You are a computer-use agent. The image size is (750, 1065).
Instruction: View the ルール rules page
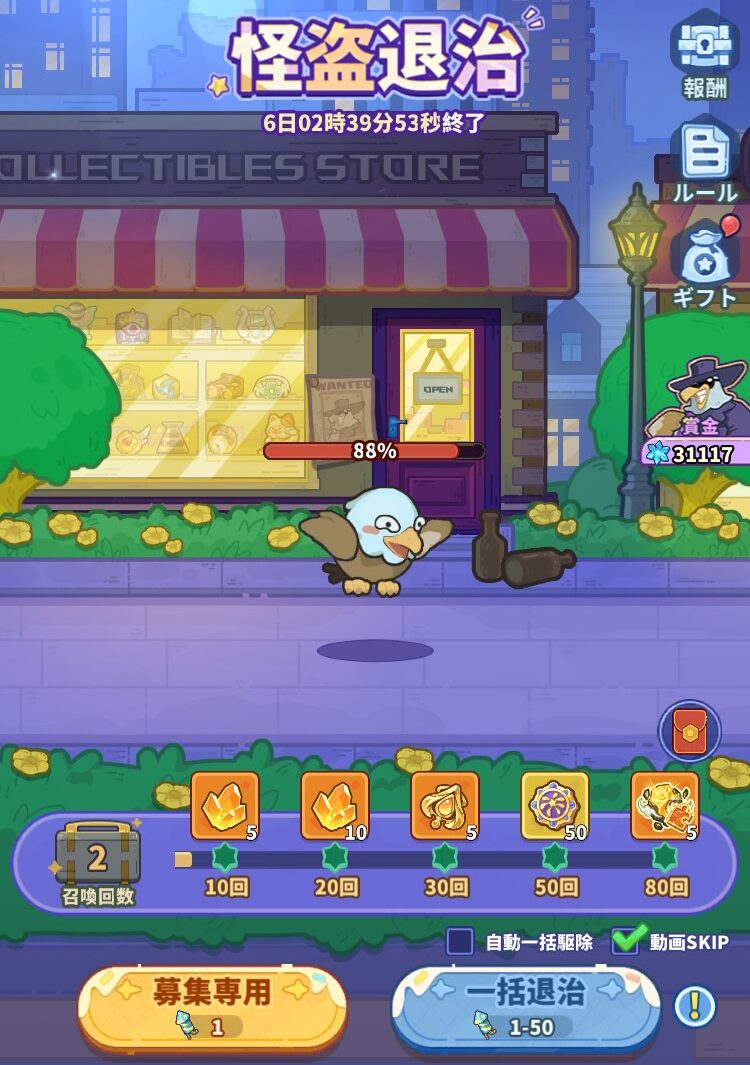(705, 160)
